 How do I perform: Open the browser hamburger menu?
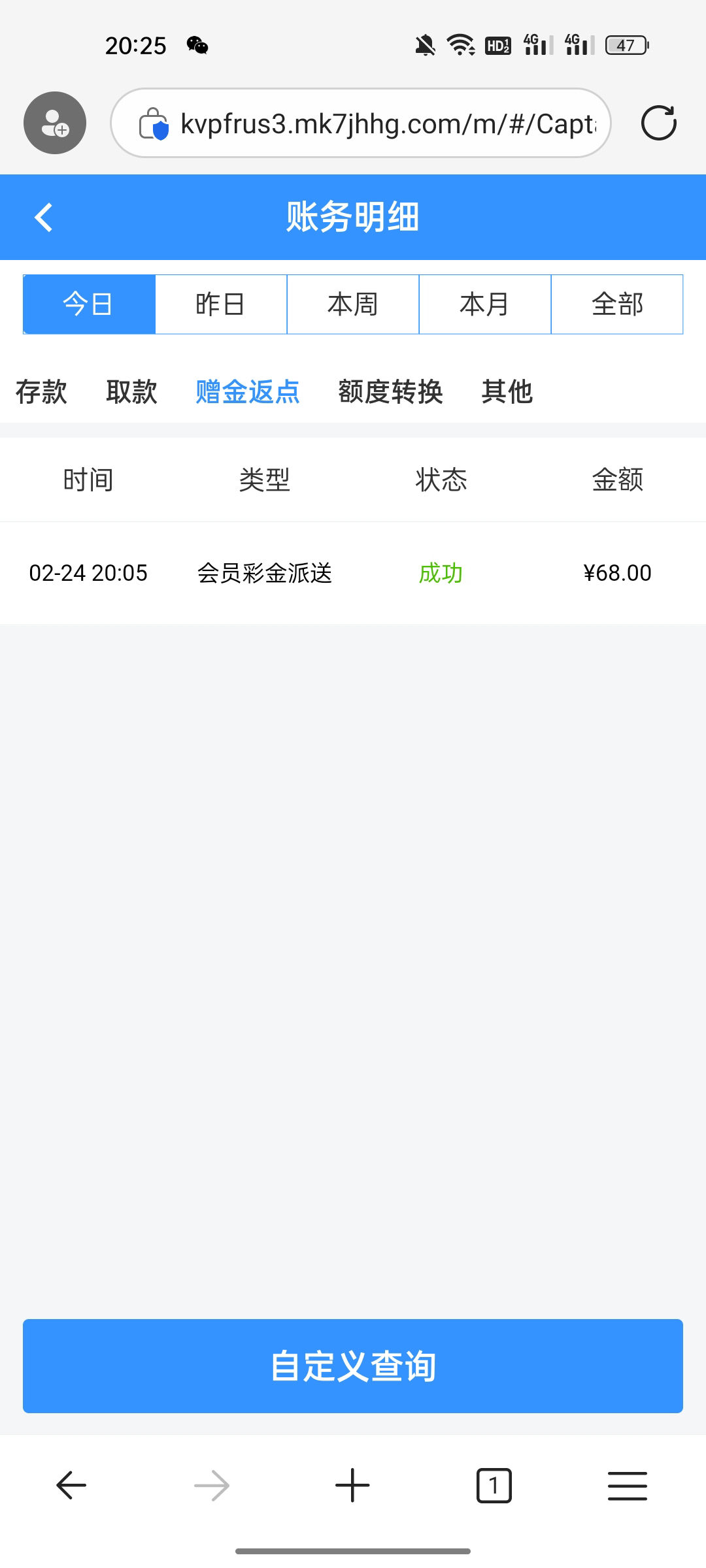[x=627, y=1486]
